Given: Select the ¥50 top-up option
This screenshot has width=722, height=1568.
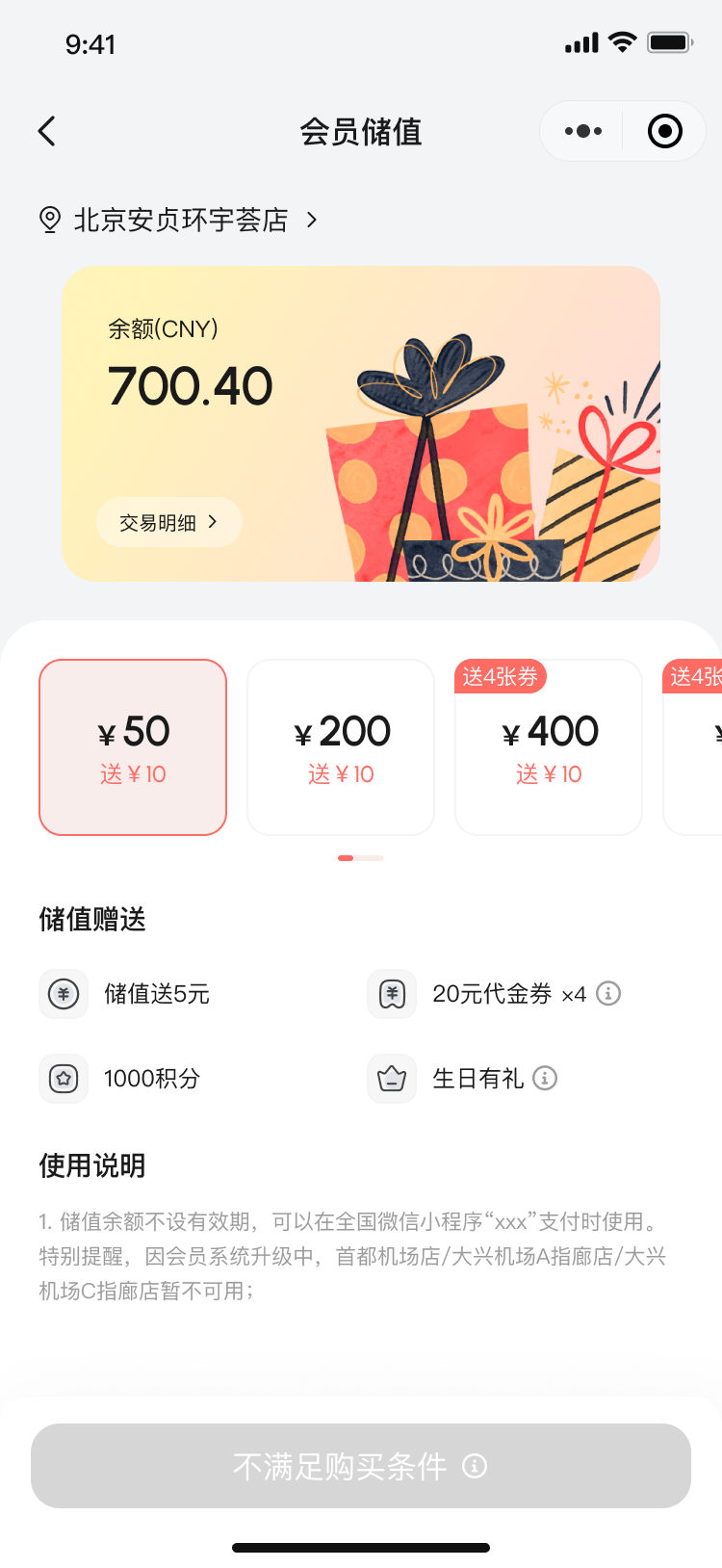Looking at the screenshot, I should click(133, 747).
